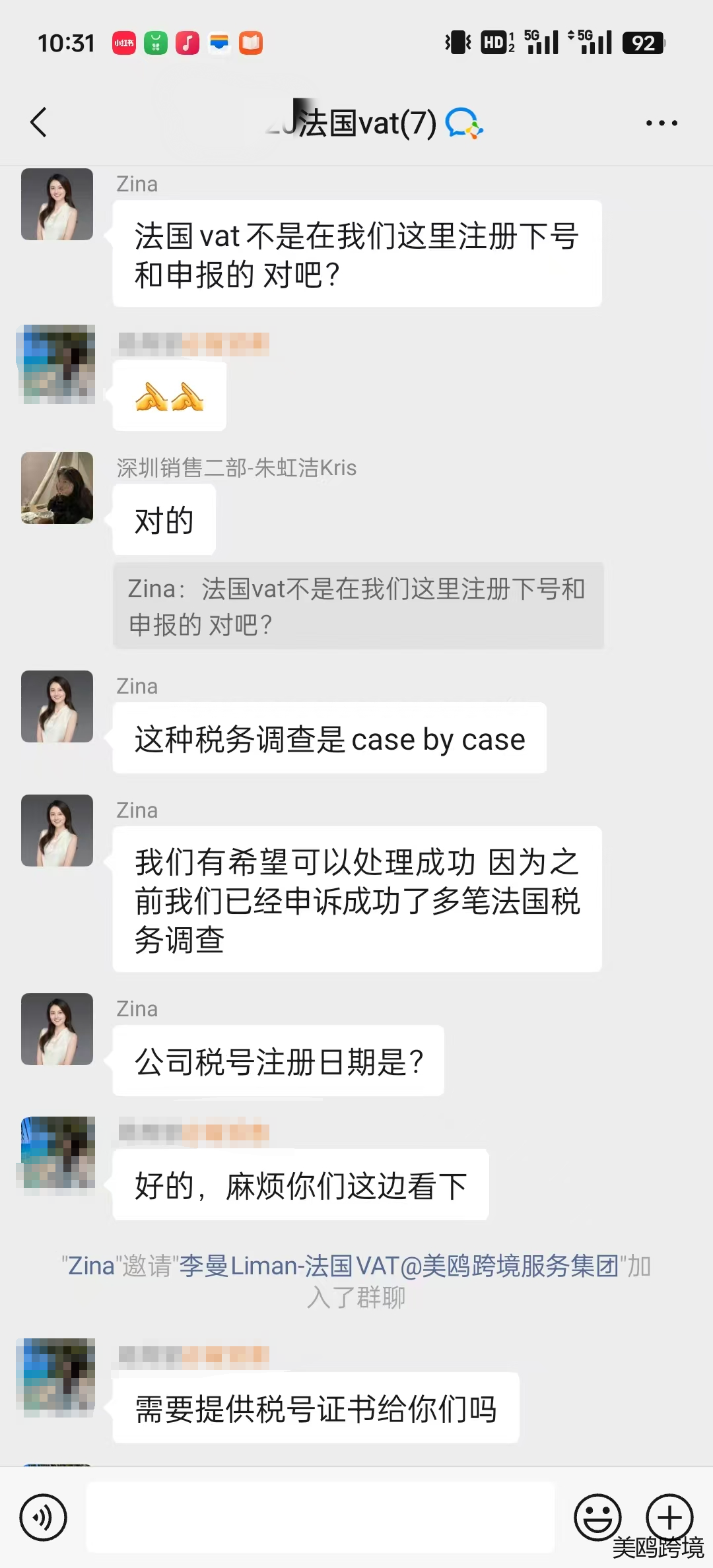
Task: Open blurred avatar beside 需要提供税号证书 message
Action: coord(57,1377)
